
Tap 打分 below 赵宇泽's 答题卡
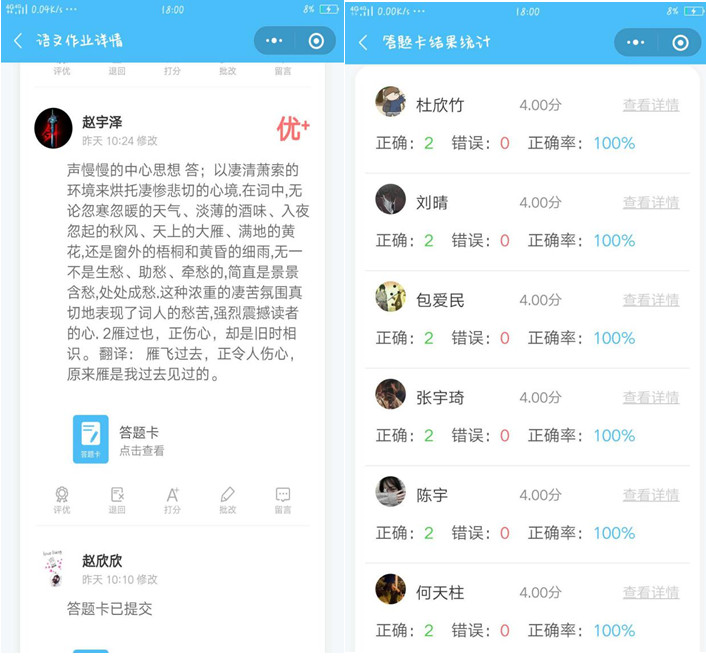[x=172, y=500]
